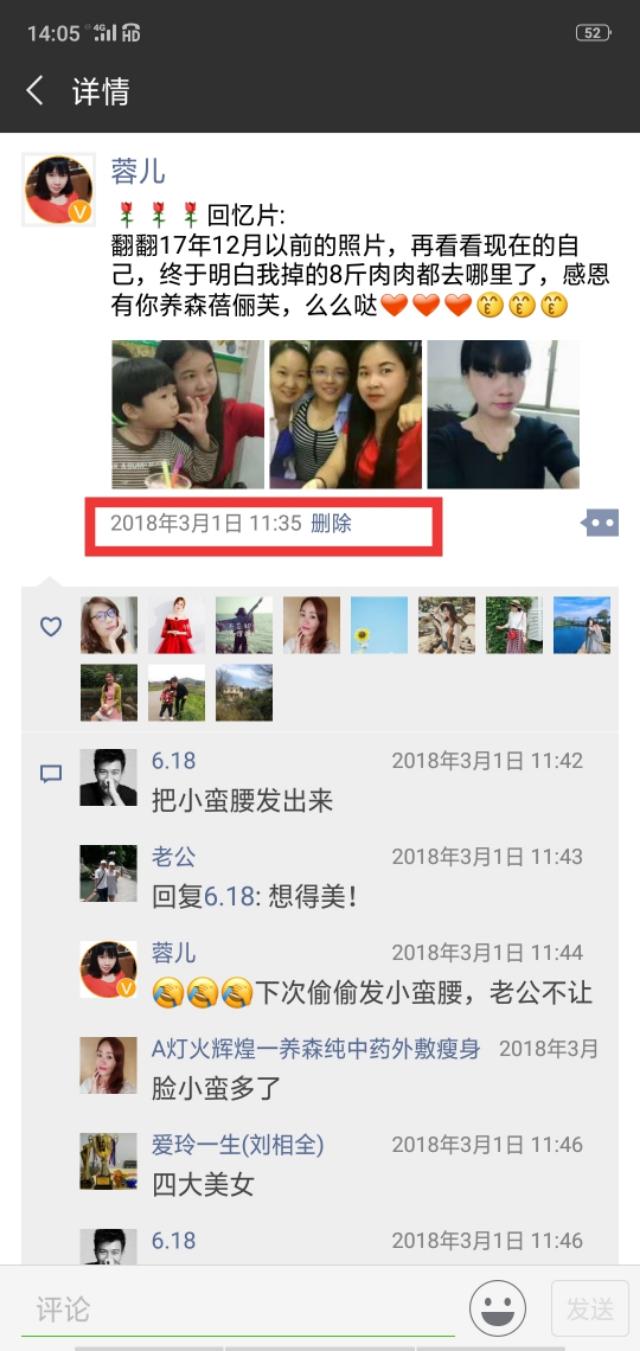Open the like/comment popup button
The height and width of the screenshot is (1351, 640).
point(601,522)
